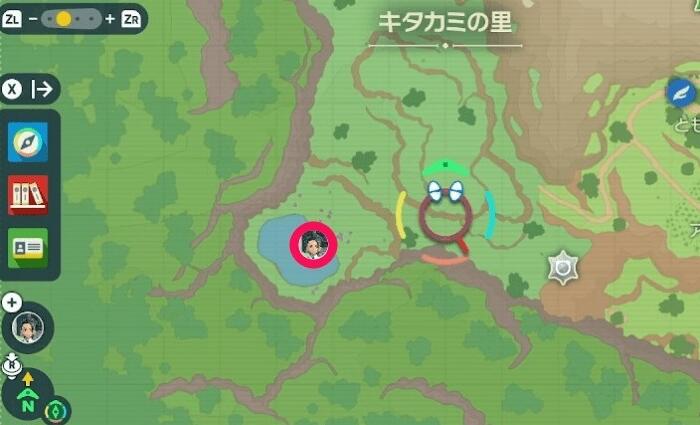This screenshot has height=425, width=700.
Task: Collapse the side menu with X arrow
Action: (x=30, y=89)
